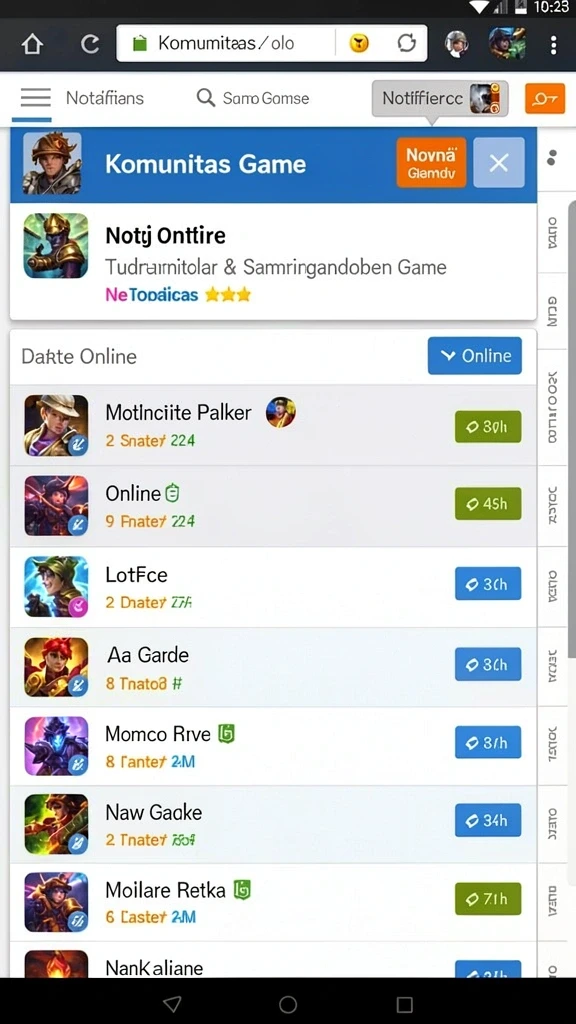The width and height of the screenshot is (576, 1024).
Task: Open the LotFce game row
Action: pyautogui.click(x=273, y=586)
